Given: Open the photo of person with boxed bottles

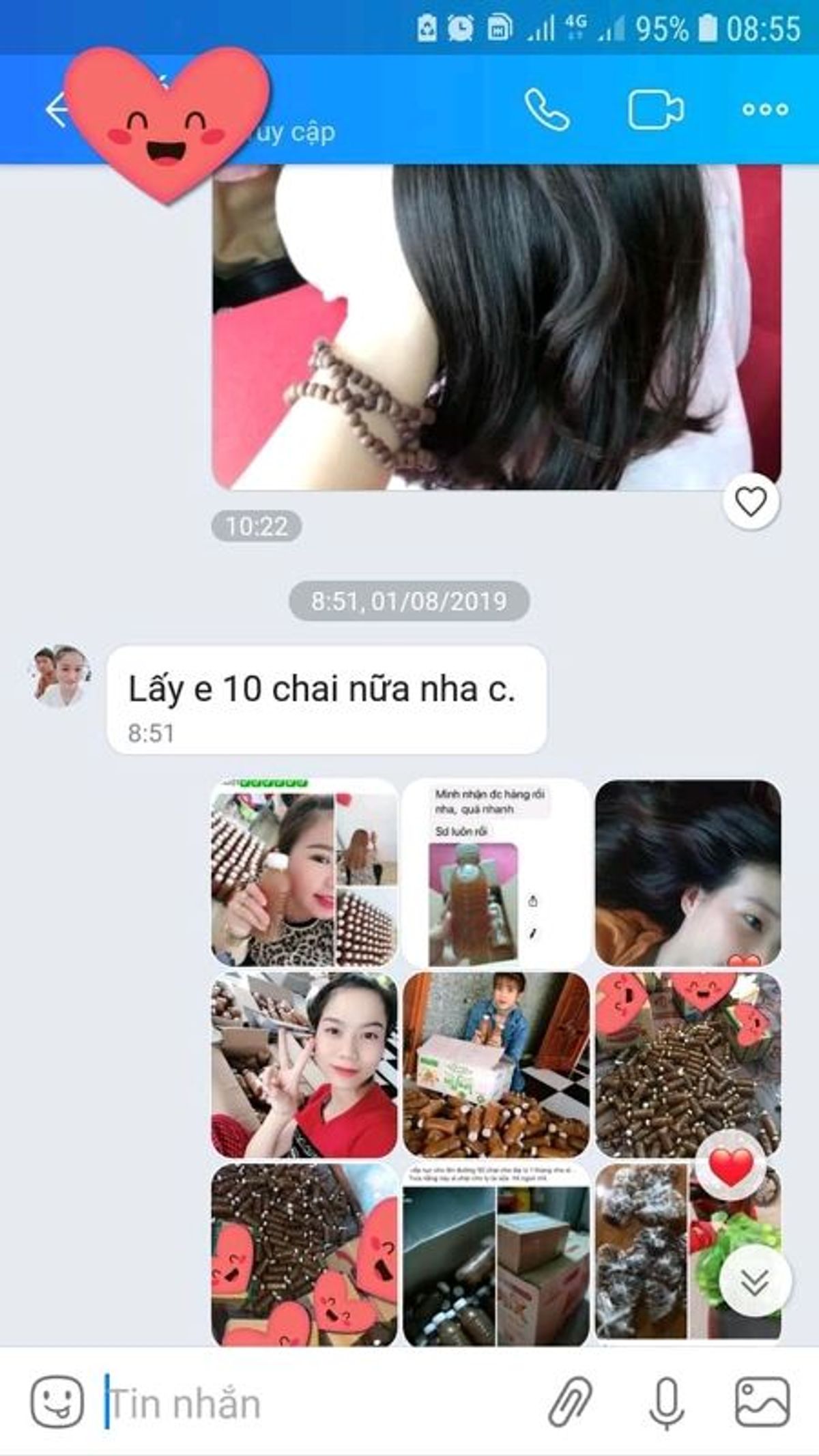Looking at the screenshot, I should pos(495,1065).
